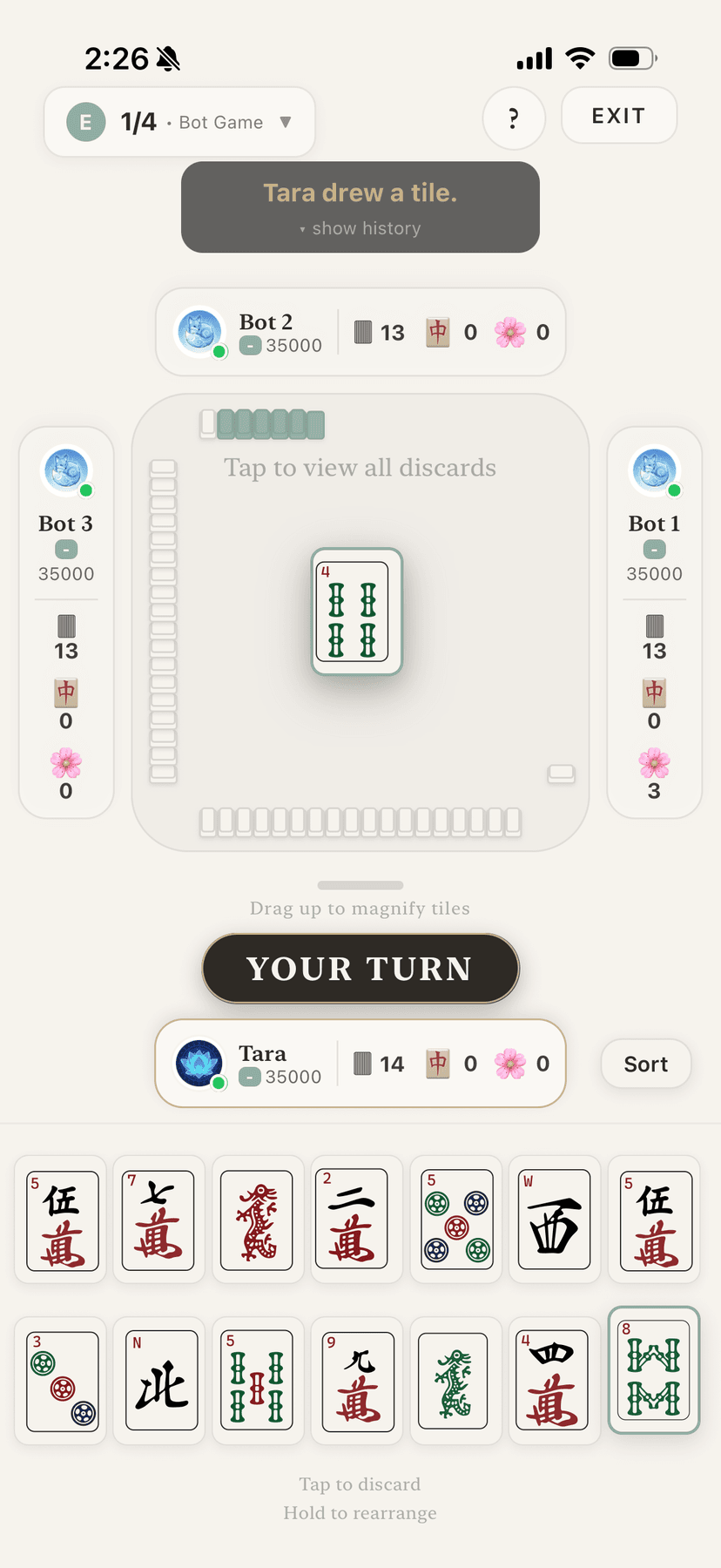Viewport: 721px width, 1568px height.
Task: Open the help question mark
Action: (514, 118)
